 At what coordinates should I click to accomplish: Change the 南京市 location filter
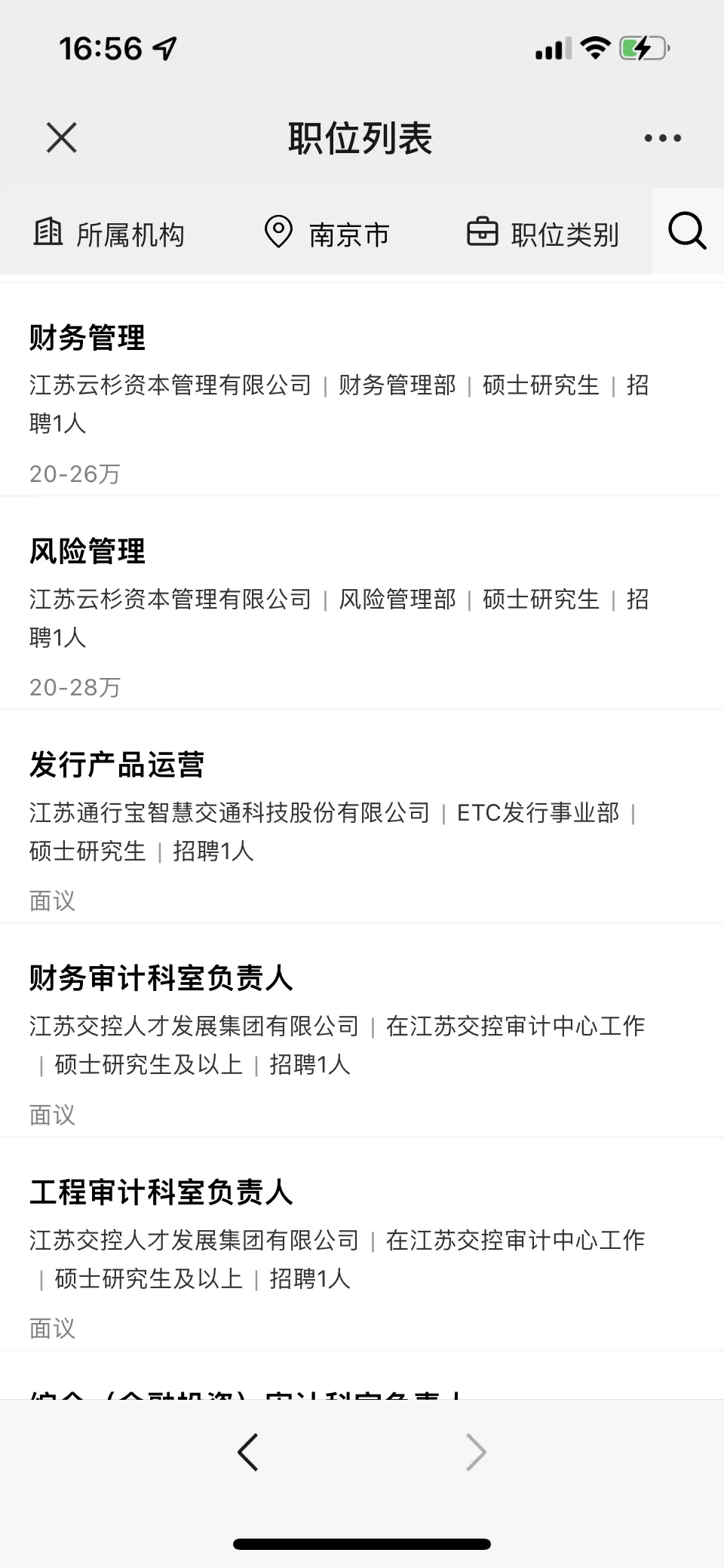(x=327, y=234)
